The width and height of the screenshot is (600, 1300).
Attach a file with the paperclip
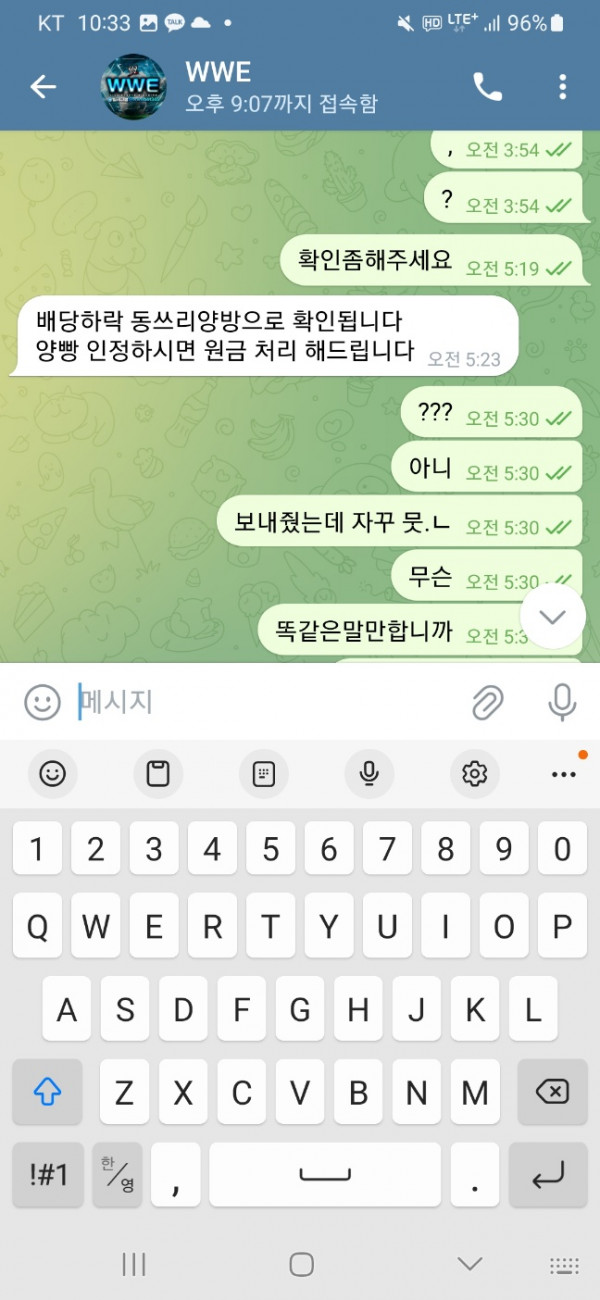487,703
